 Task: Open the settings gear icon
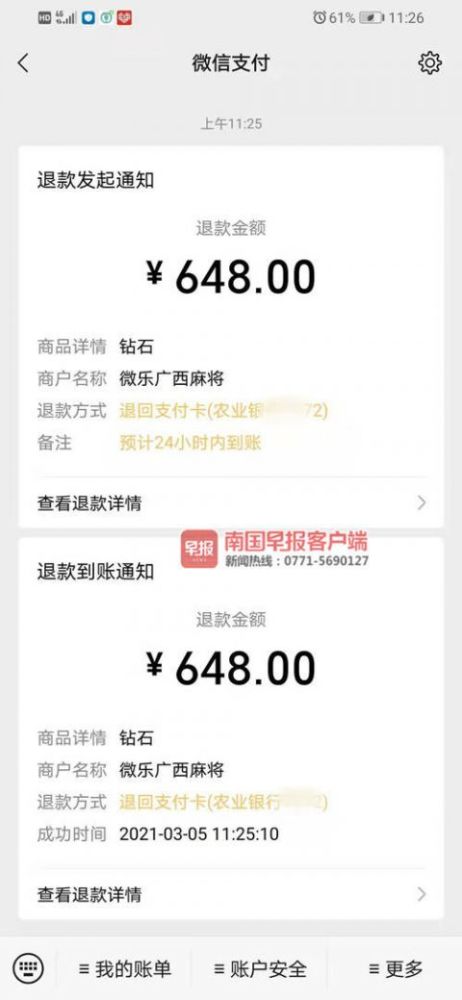(429, 63)
